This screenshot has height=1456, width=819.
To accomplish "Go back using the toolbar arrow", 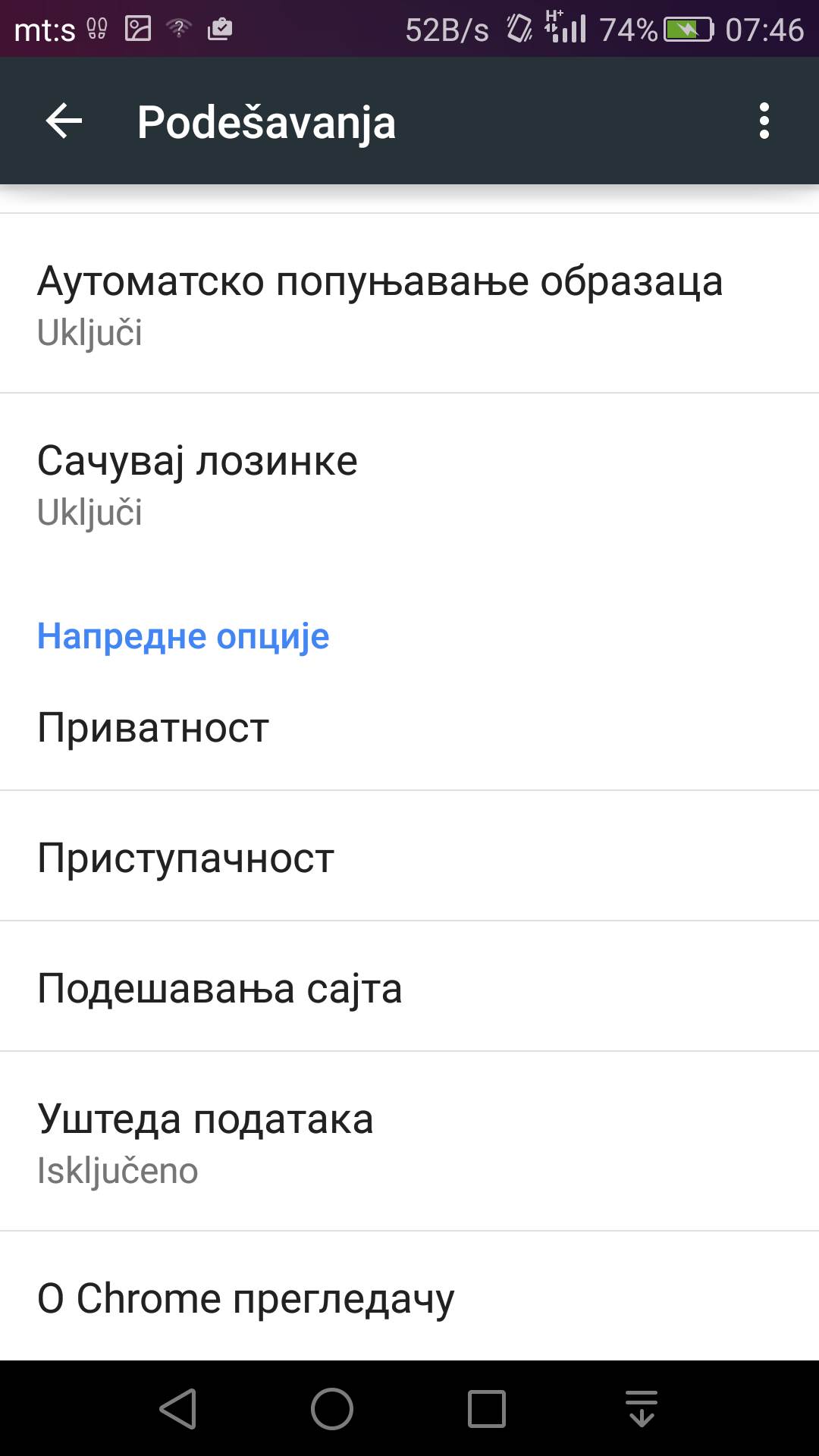I will tap(64, 121).
